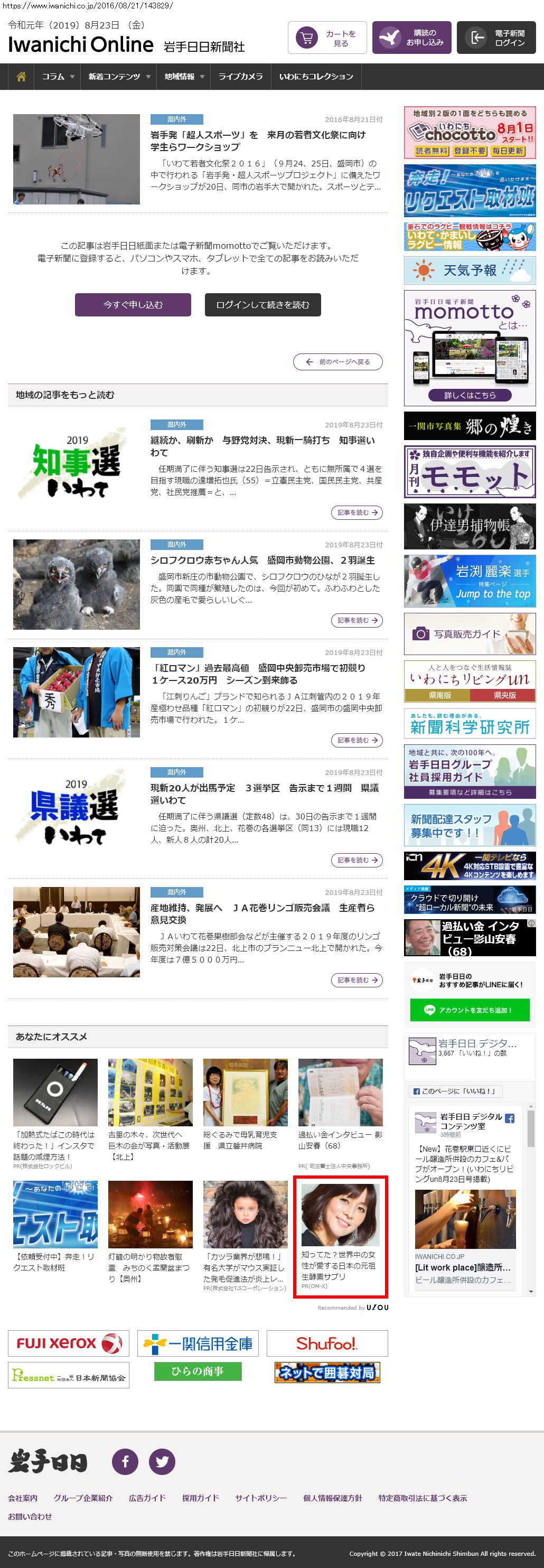This screenshot has height=1568, width=544.
Task: Open いわにちコレクション nav item
Action: (x=316, y=77)
